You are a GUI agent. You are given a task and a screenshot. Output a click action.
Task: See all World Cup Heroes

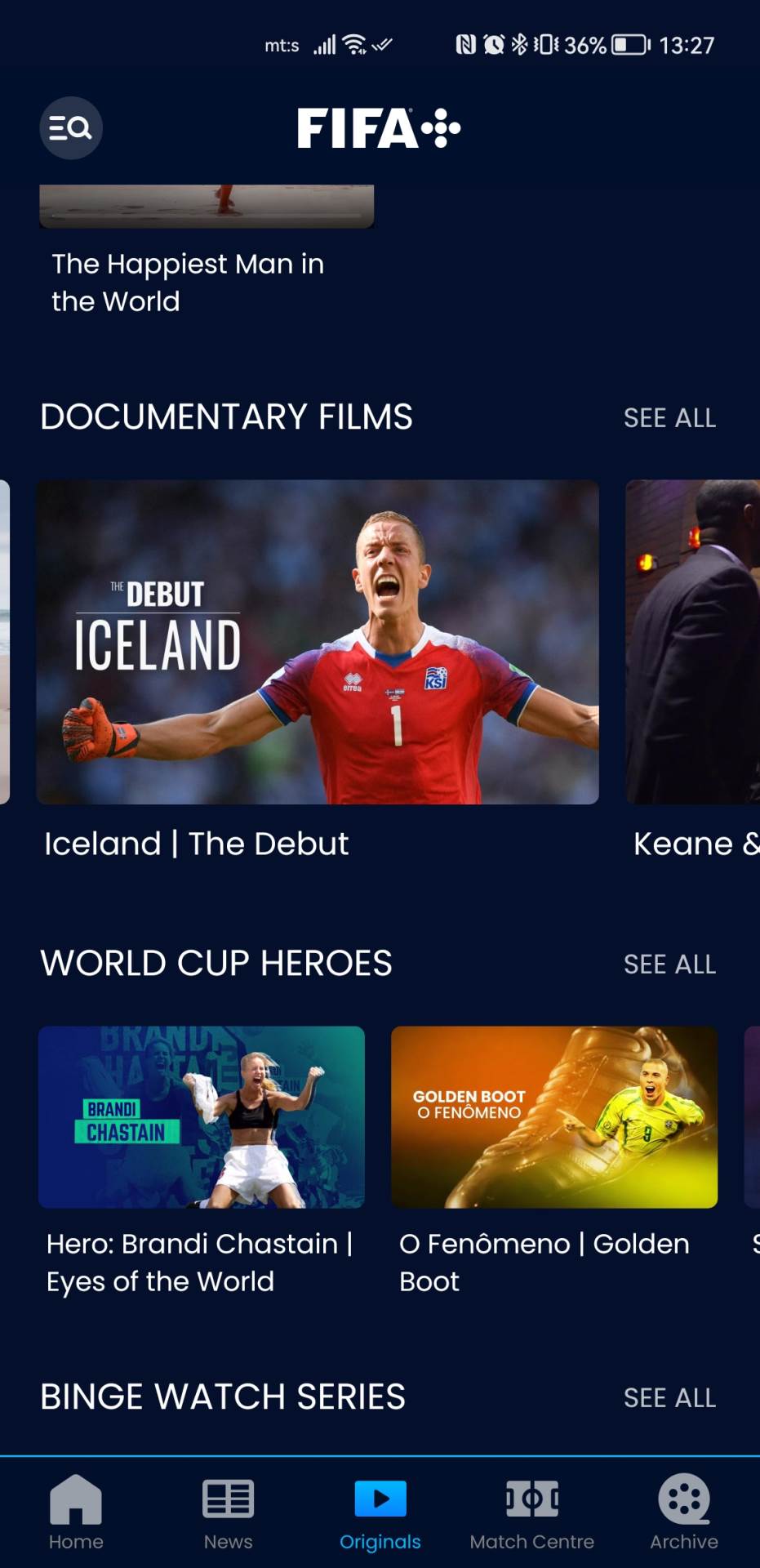pos(669,964)
